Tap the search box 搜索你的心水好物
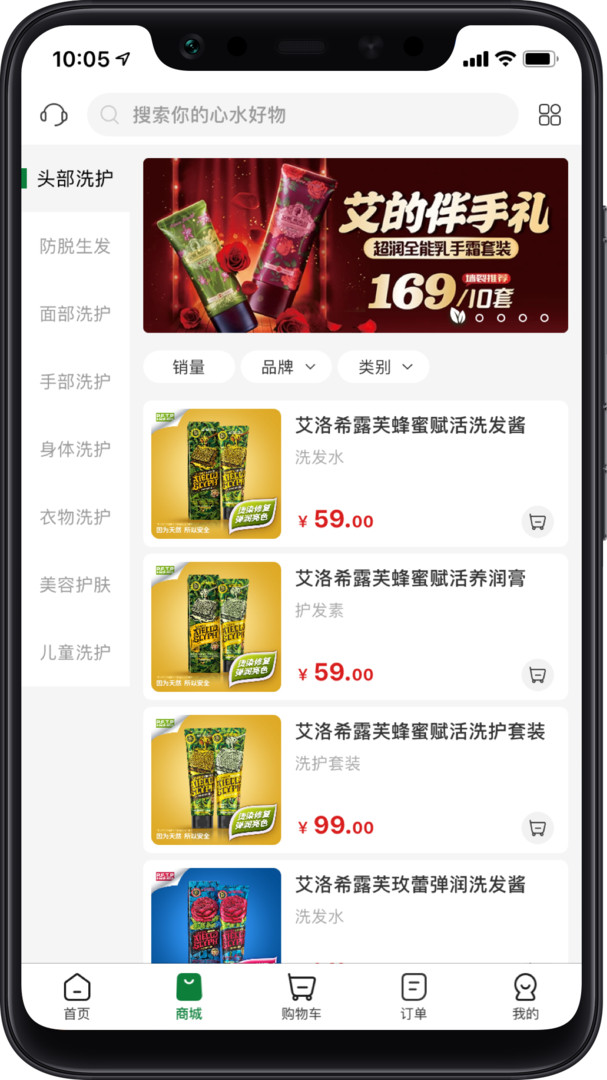The image size is (607, 1080). click(302, 115)
